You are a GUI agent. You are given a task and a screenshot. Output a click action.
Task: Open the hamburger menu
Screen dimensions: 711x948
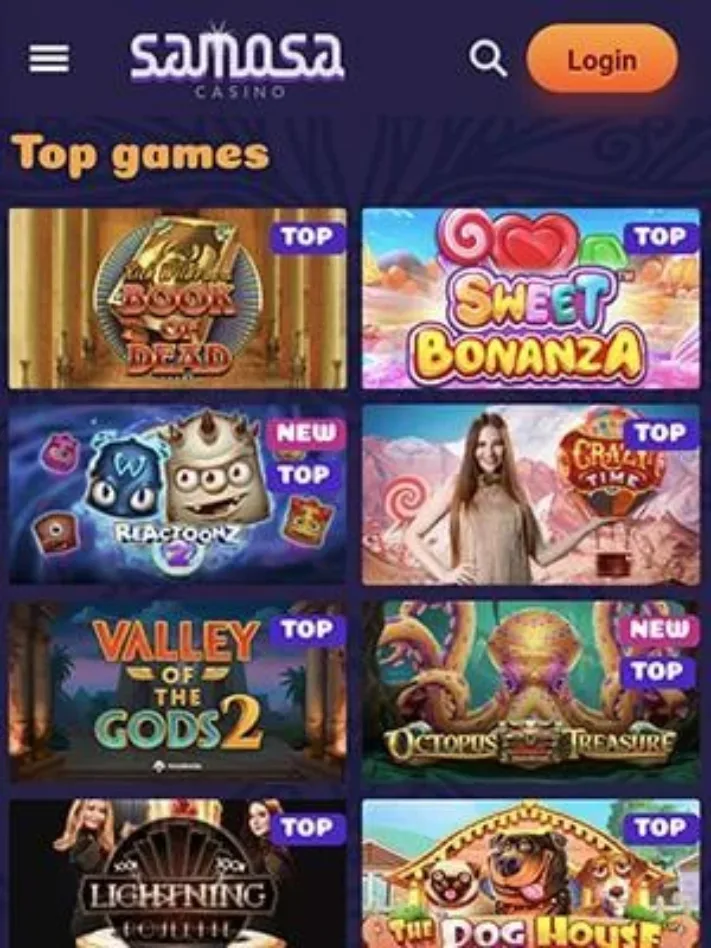49,59
